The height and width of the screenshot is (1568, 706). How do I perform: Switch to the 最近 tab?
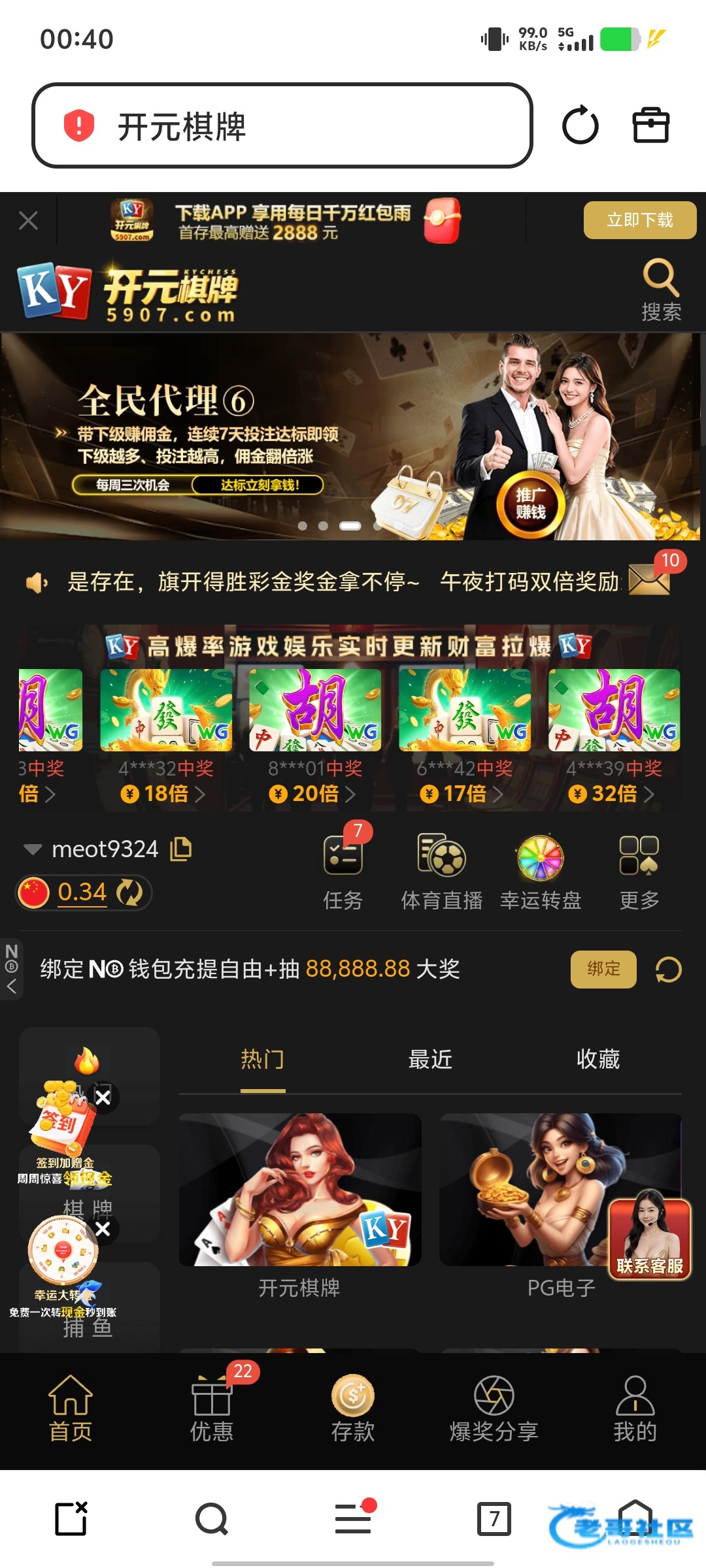(x=430, y=1059)
